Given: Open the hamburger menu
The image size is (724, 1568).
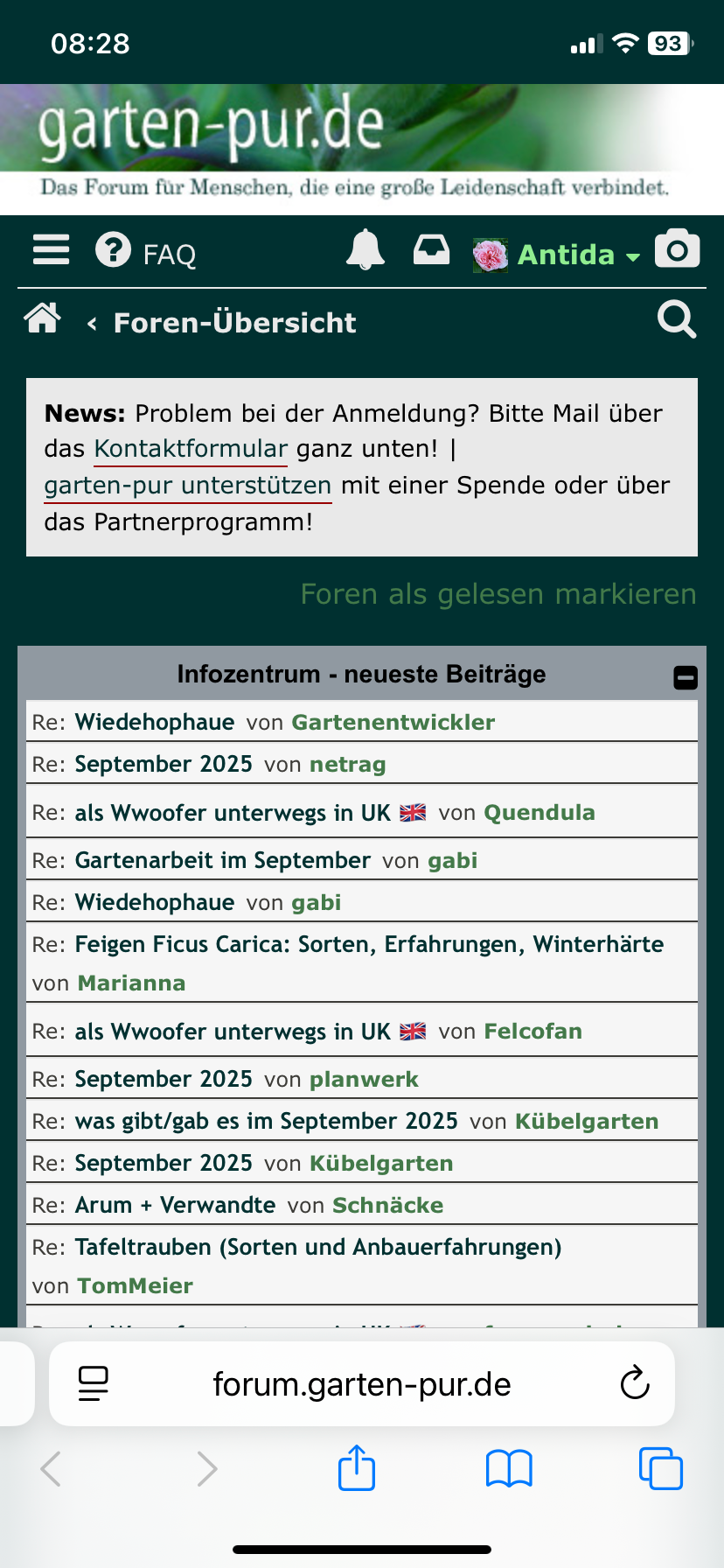Looking at the screenshot, I should coord(51,250).
